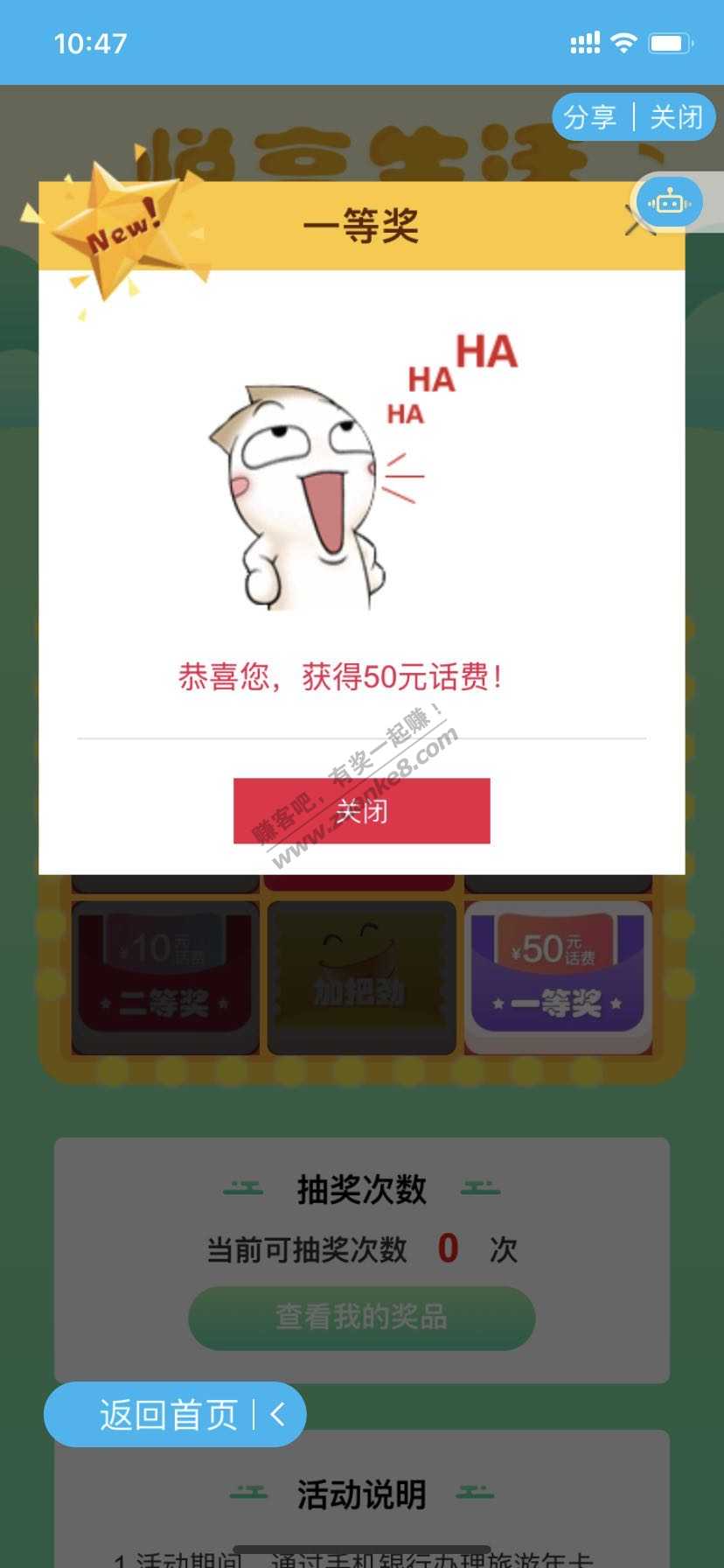
Task: View my prizes with 查看我的奖品
Action: click(361, 1317)
